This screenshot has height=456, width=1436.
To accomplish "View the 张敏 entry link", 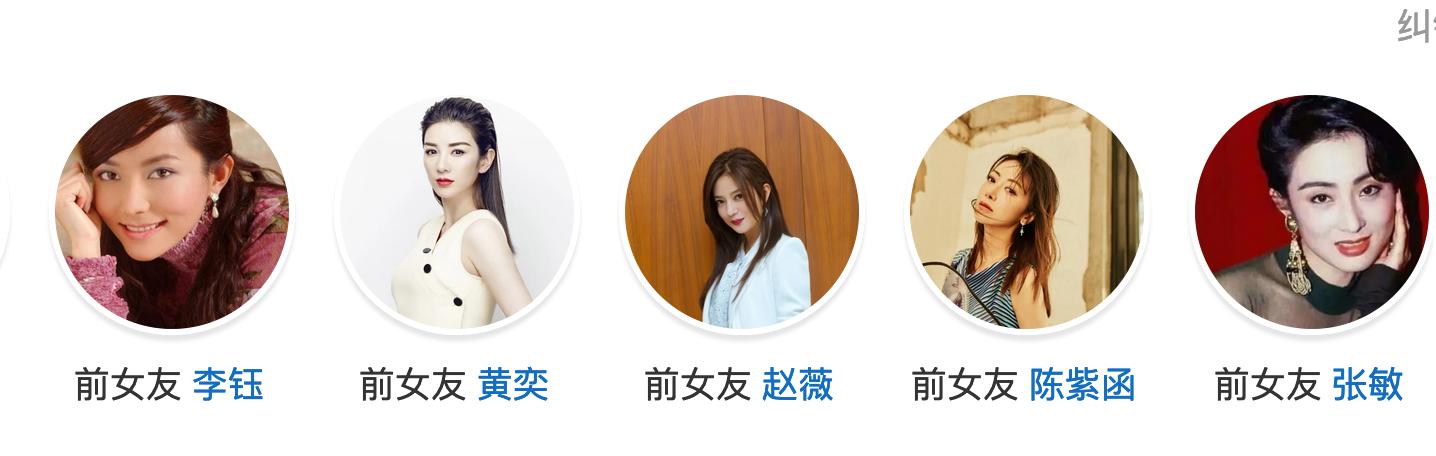I will pyautogui.click(x=1367, y=385).
